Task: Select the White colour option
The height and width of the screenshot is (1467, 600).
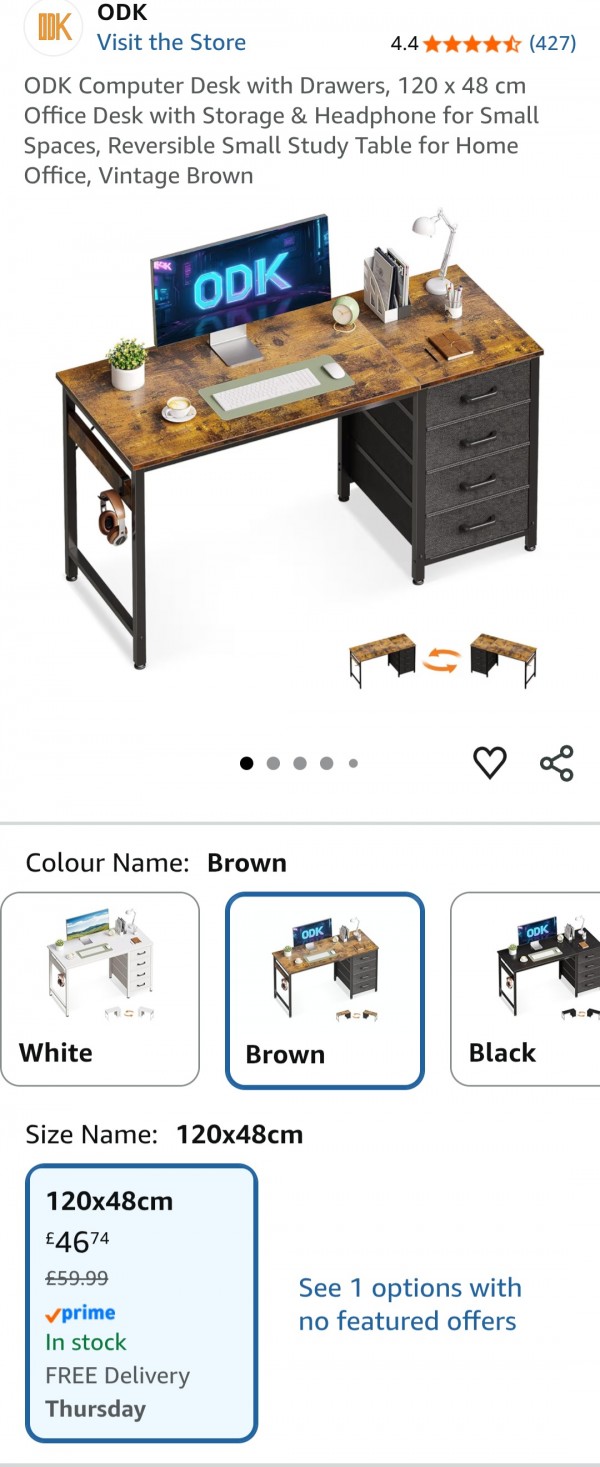Action: coord(100,988)
